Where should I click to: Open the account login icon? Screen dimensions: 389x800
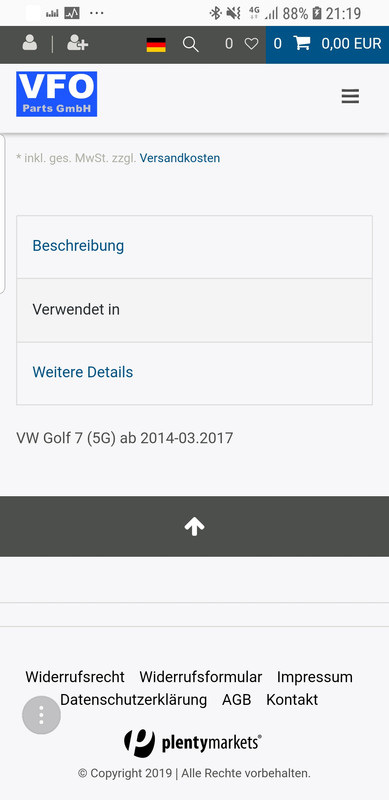[30, 43]
